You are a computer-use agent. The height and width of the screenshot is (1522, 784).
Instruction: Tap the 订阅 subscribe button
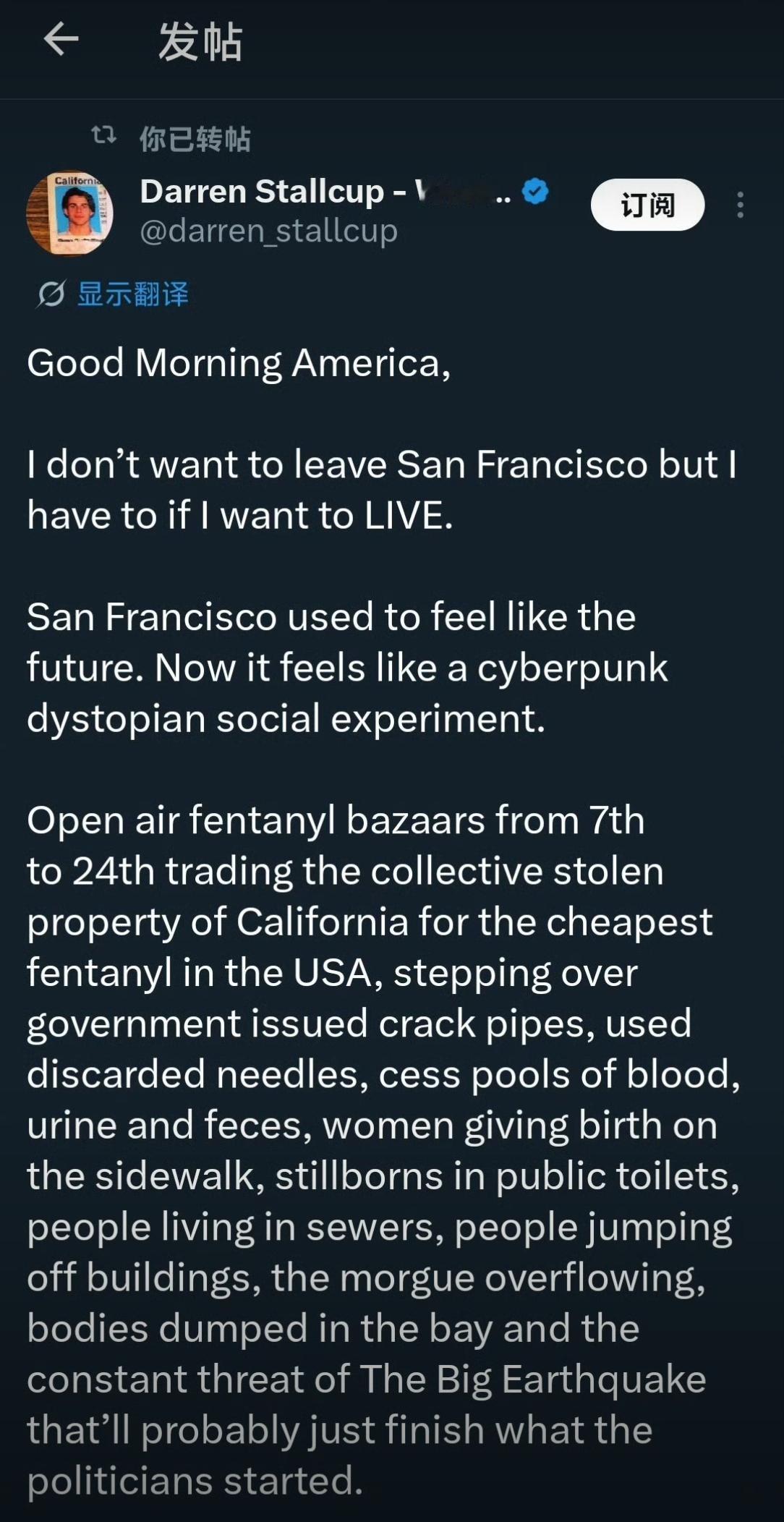647,205
